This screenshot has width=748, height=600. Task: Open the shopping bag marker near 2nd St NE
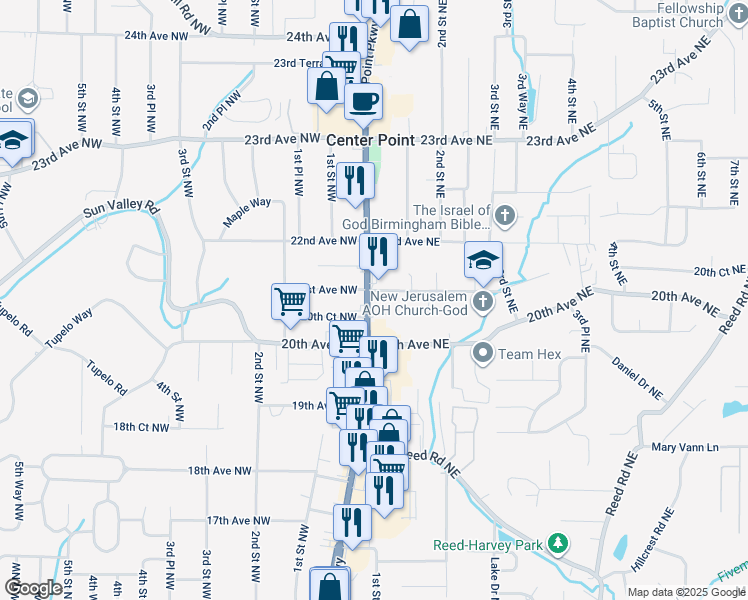point(409,25)
